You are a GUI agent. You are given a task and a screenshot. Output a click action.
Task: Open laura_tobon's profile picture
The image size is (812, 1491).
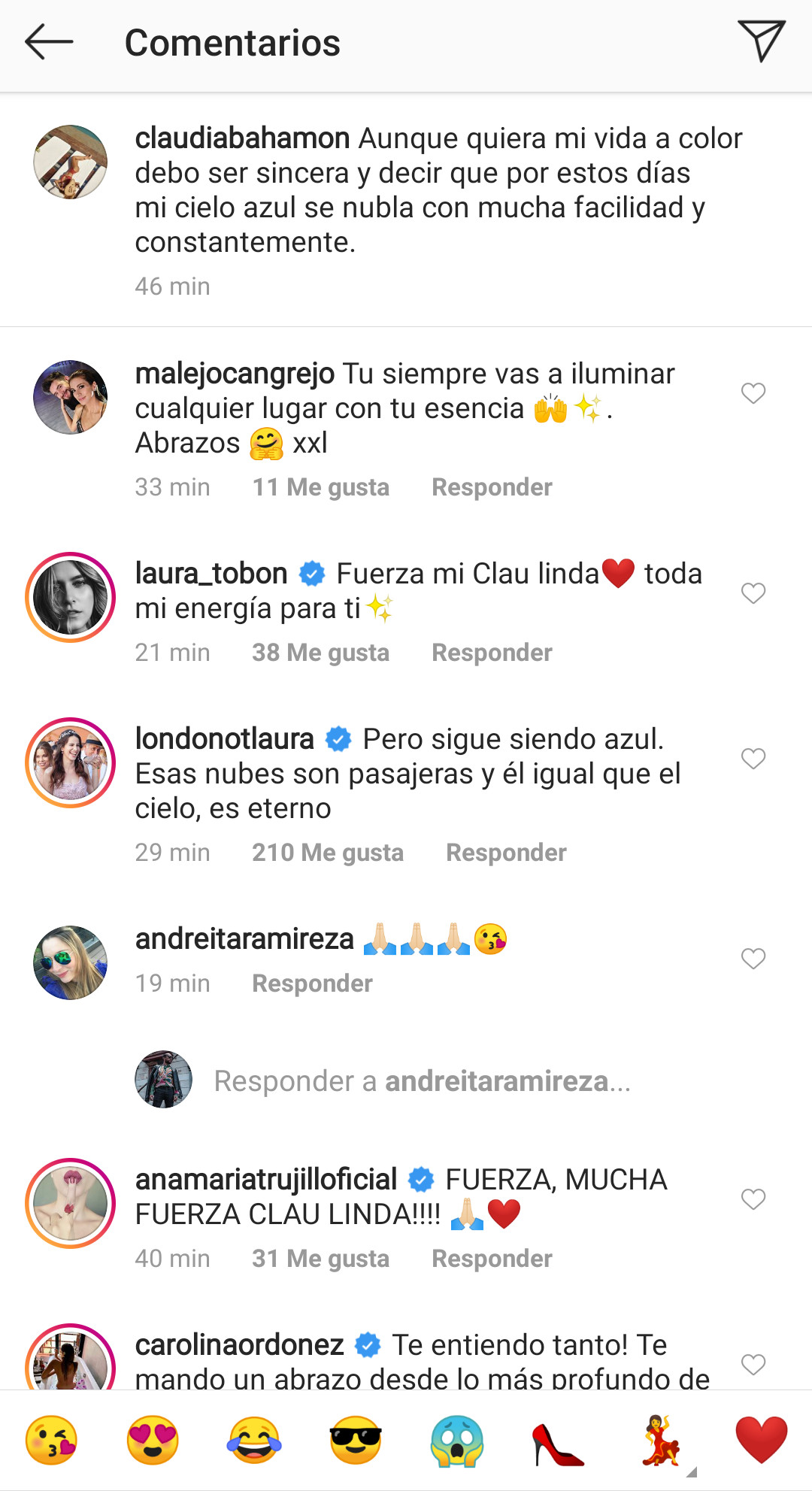click(71, 598)
